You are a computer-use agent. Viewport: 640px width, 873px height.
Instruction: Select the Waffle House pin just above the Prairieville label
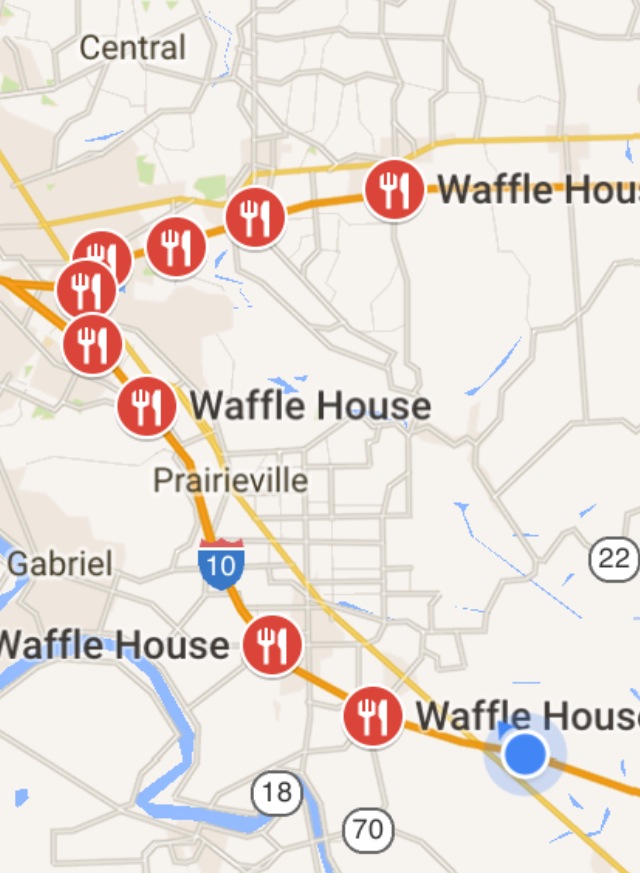pos(147,407)
